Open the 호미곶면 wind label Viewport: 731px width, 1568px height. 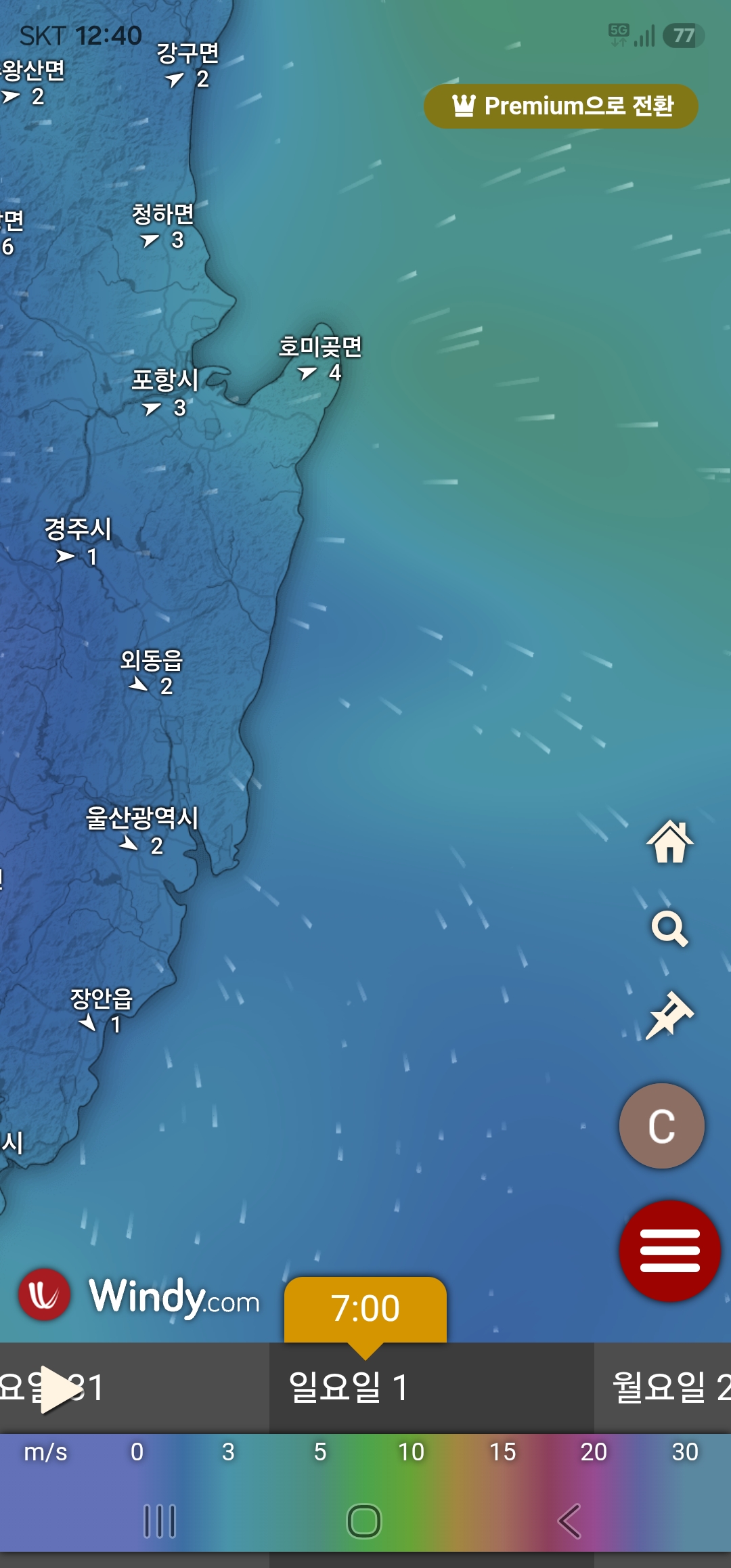pos(320,359)
